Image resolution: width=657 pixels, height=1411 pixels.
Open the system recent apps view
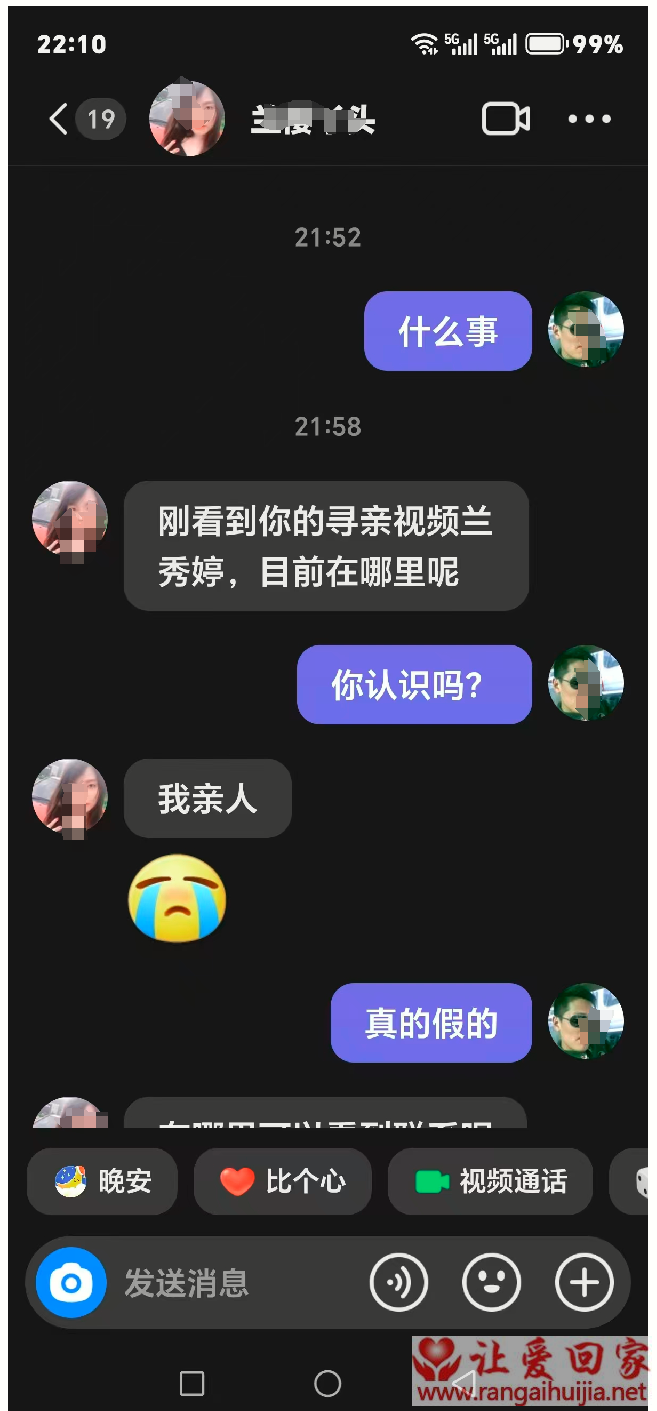point(192,1383)
